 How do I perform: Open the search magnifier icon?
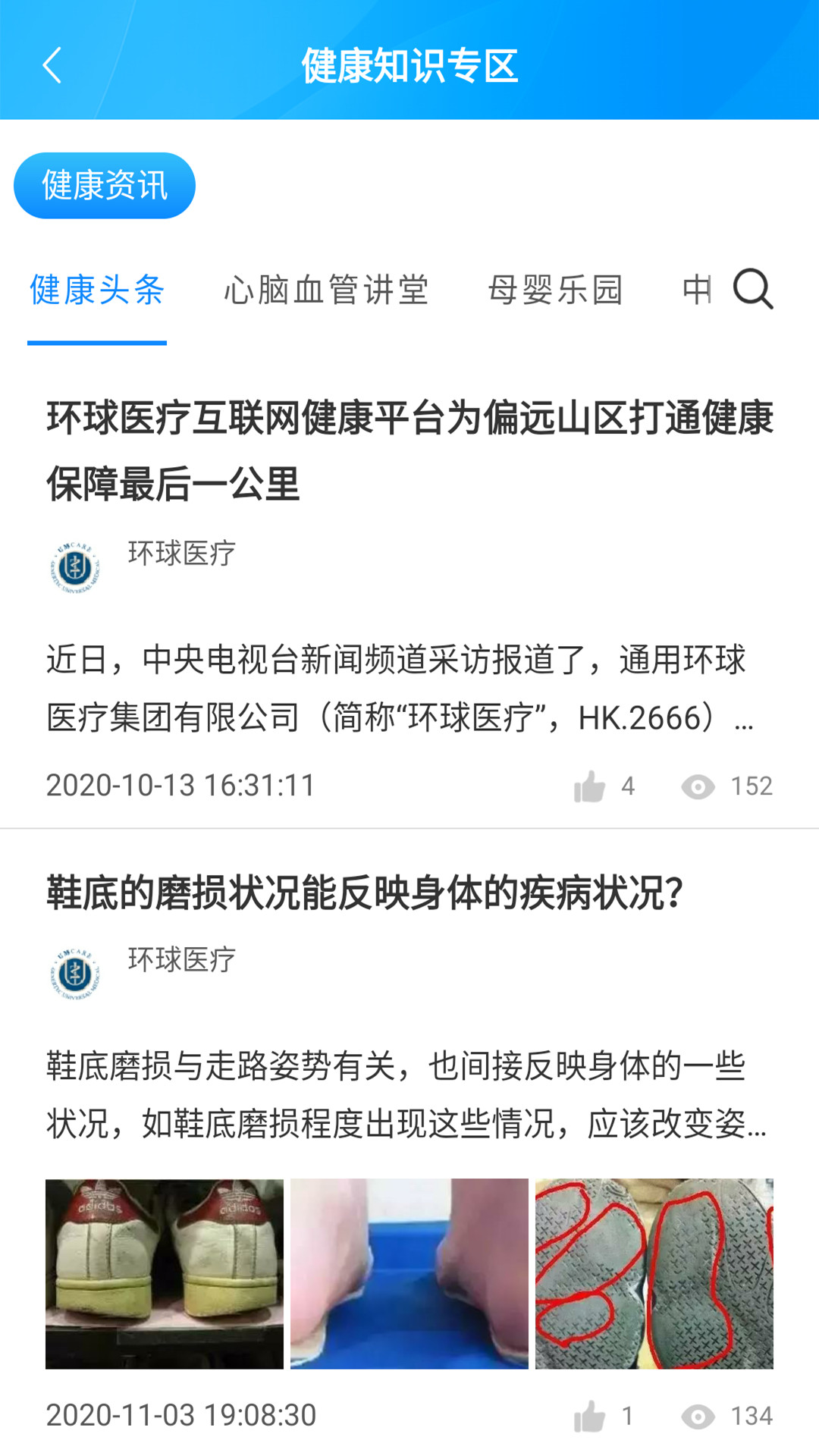(753, 290)
